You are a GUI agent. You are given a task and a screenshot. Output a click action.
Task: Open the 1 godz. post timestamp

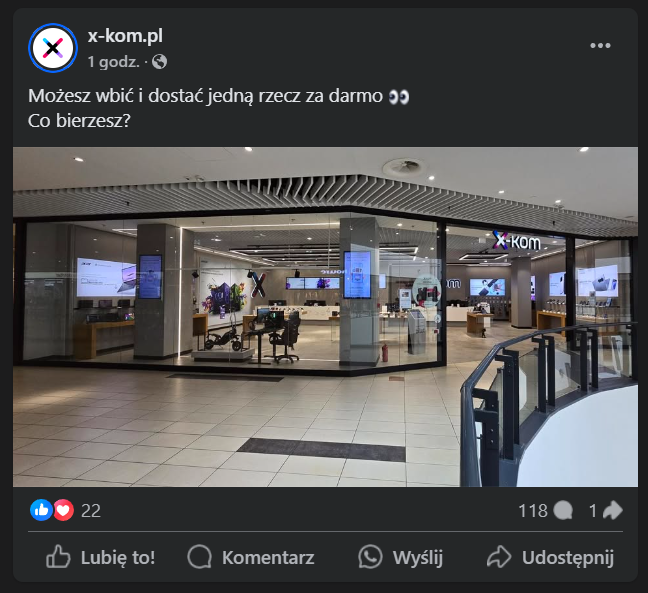(x=113, y=62)
